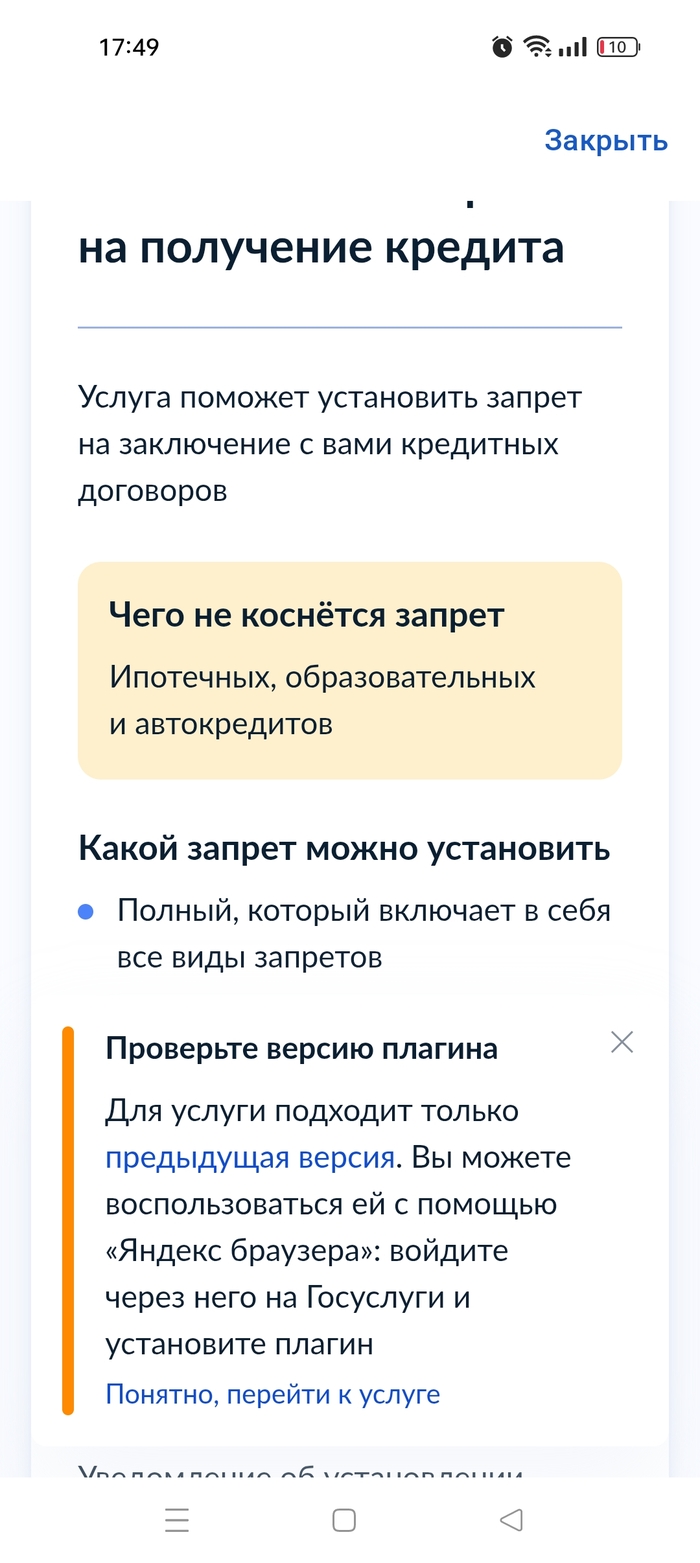700x1563 pixels.
Task: Open the предыдущая версия link
Action: click(x=249, y=1158)
